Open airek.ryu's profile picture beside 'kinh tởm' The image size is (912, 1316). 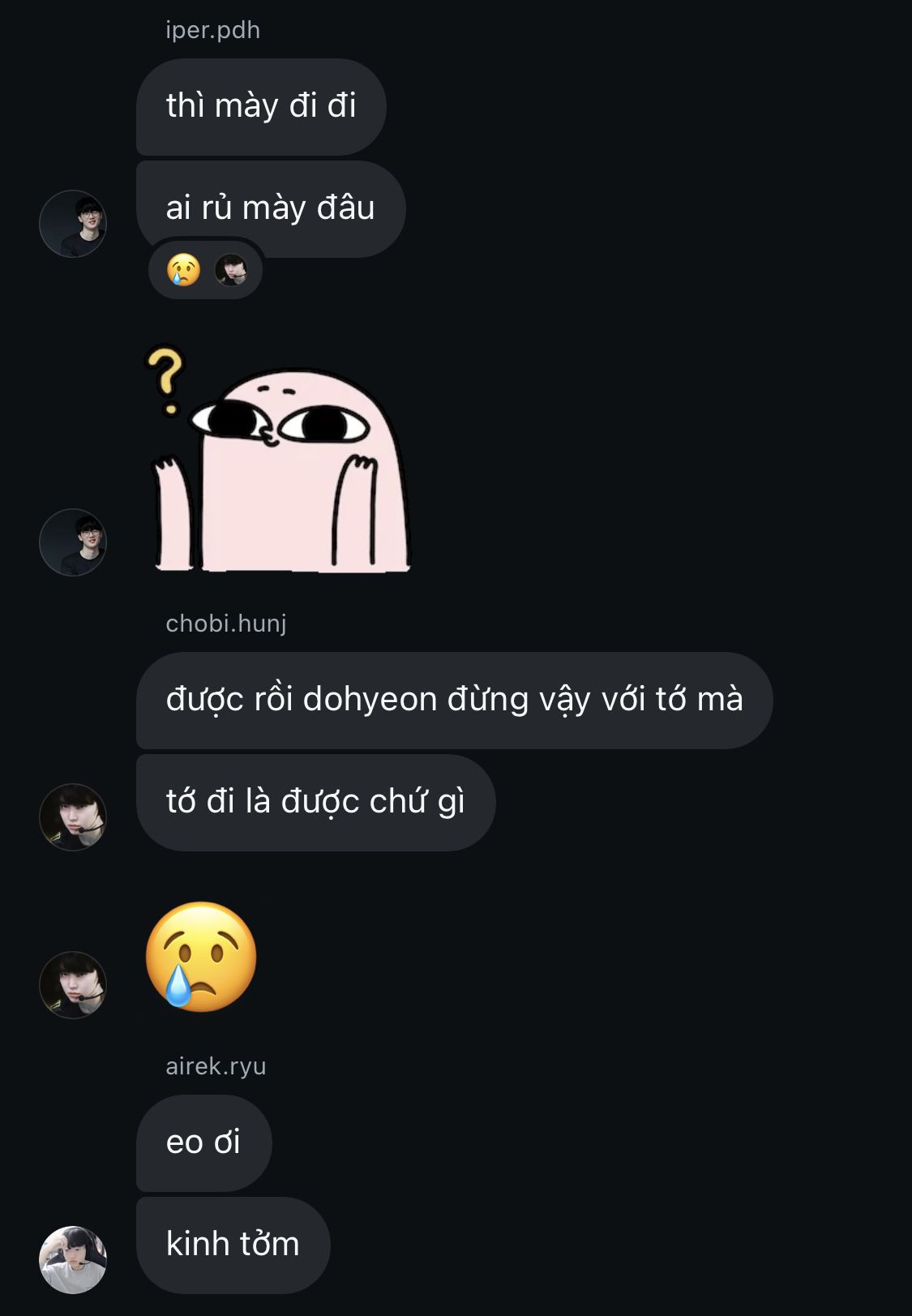(73, 1260)
